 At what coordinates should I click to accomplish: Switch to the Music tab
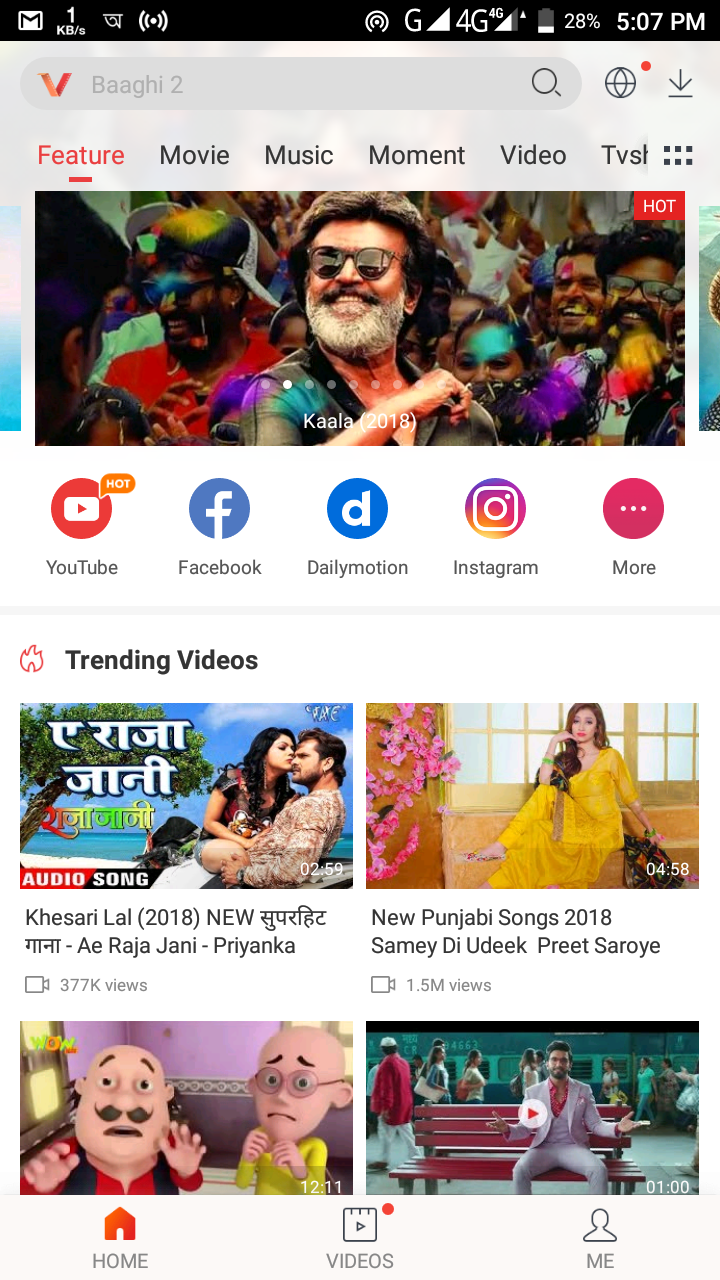(x=298, y=155)
